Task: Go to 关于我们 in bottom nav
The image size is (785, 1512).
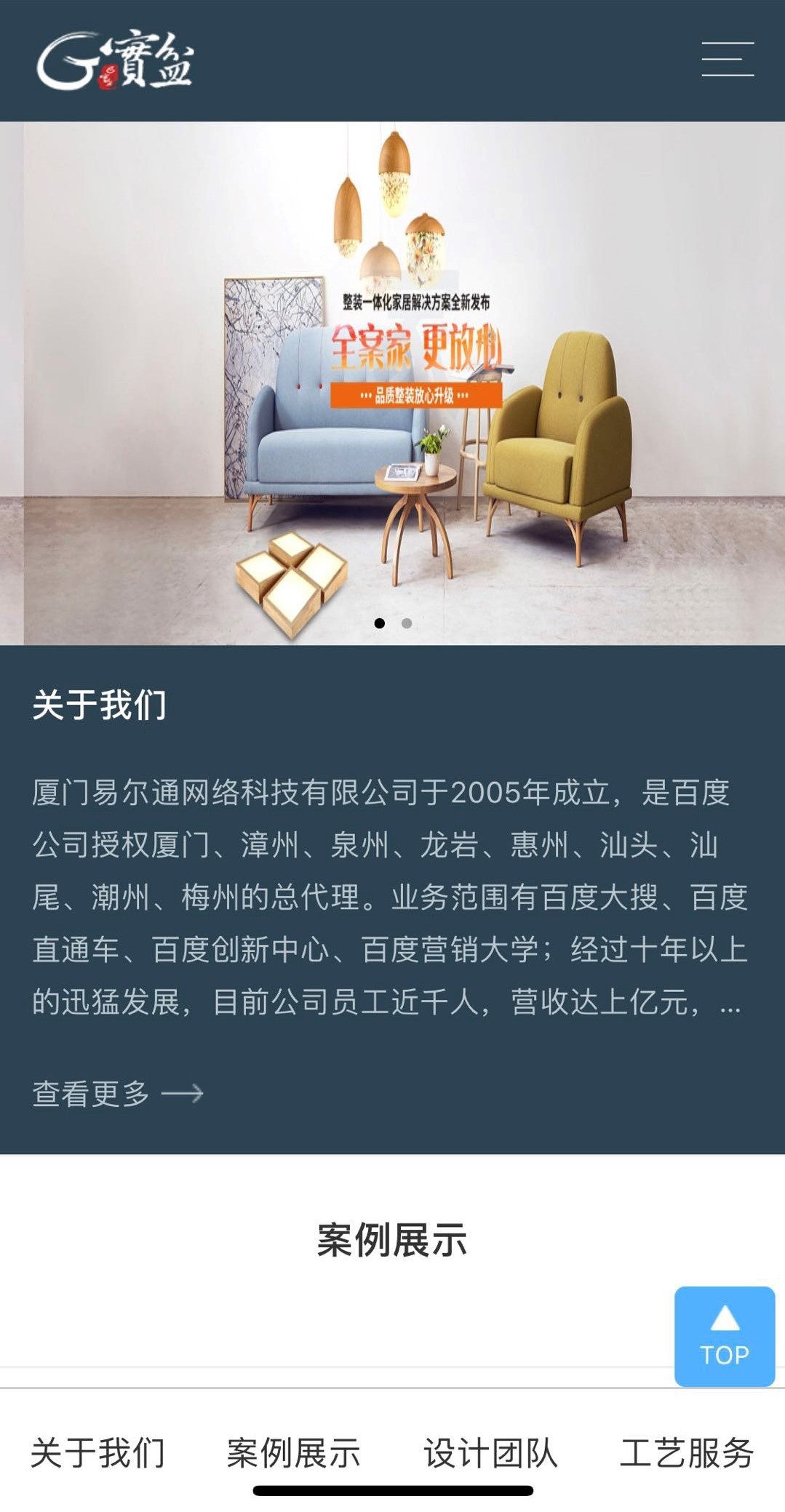Action: (97, 1452)
